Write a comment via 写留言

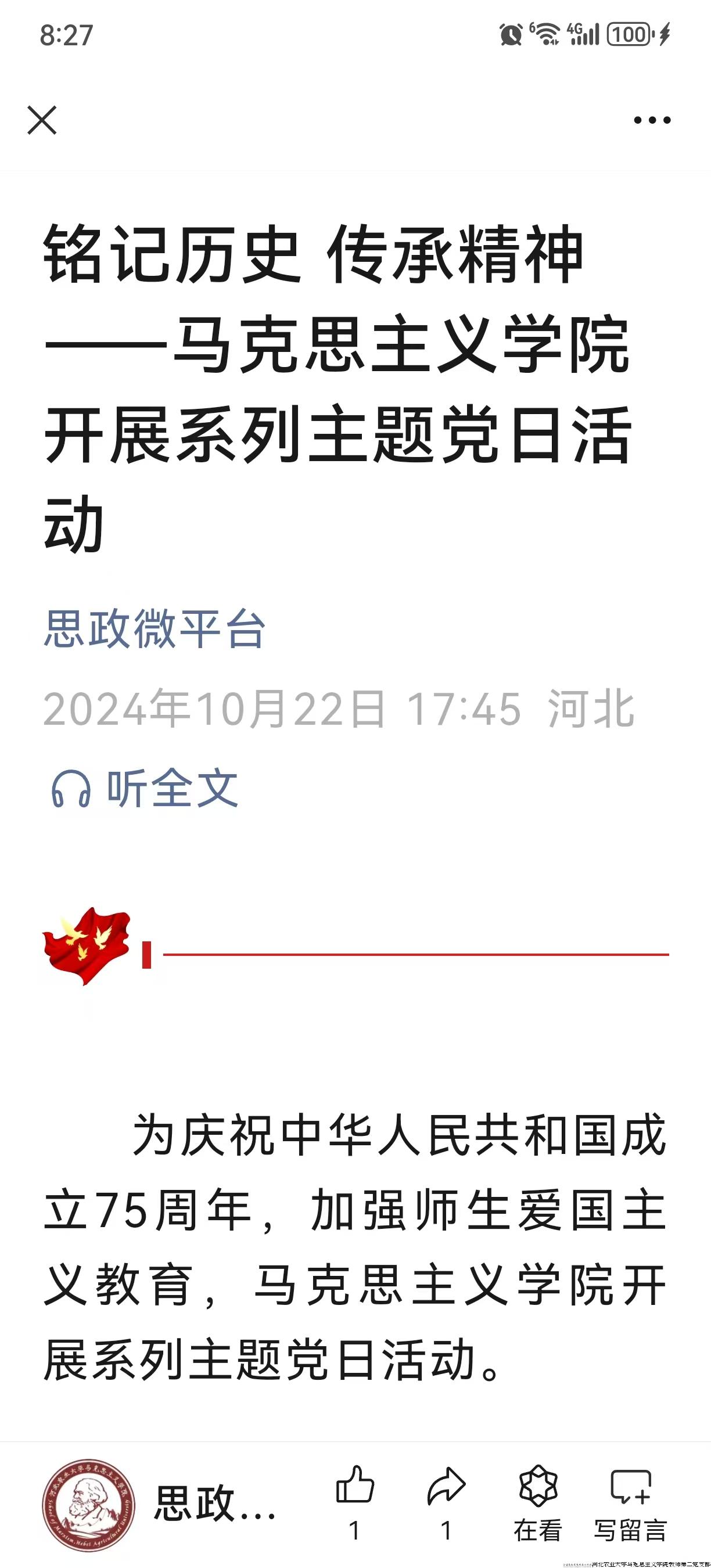click(631, 1502)
